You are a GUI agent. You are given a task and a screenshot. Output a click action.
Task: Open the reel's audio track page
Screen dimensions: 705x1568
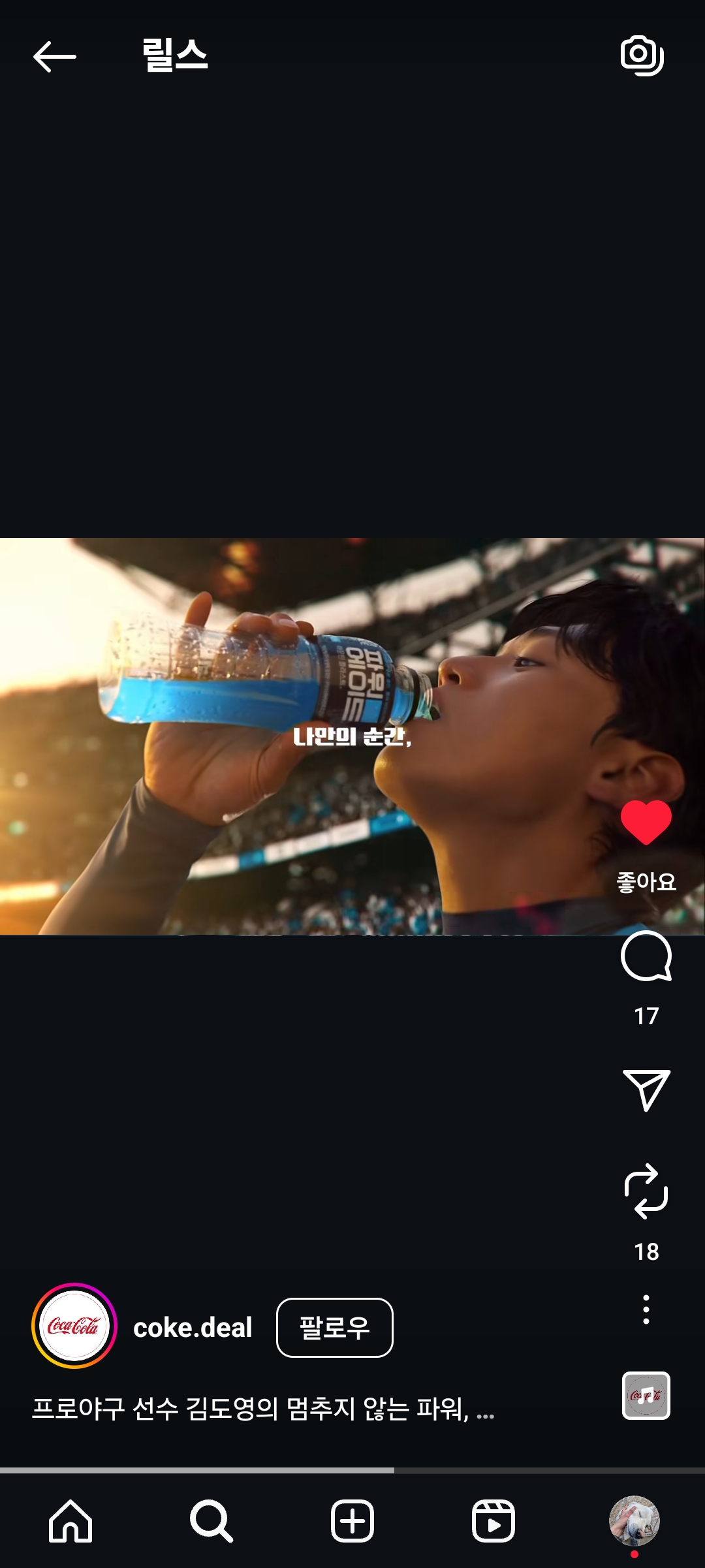point(646,1396)
